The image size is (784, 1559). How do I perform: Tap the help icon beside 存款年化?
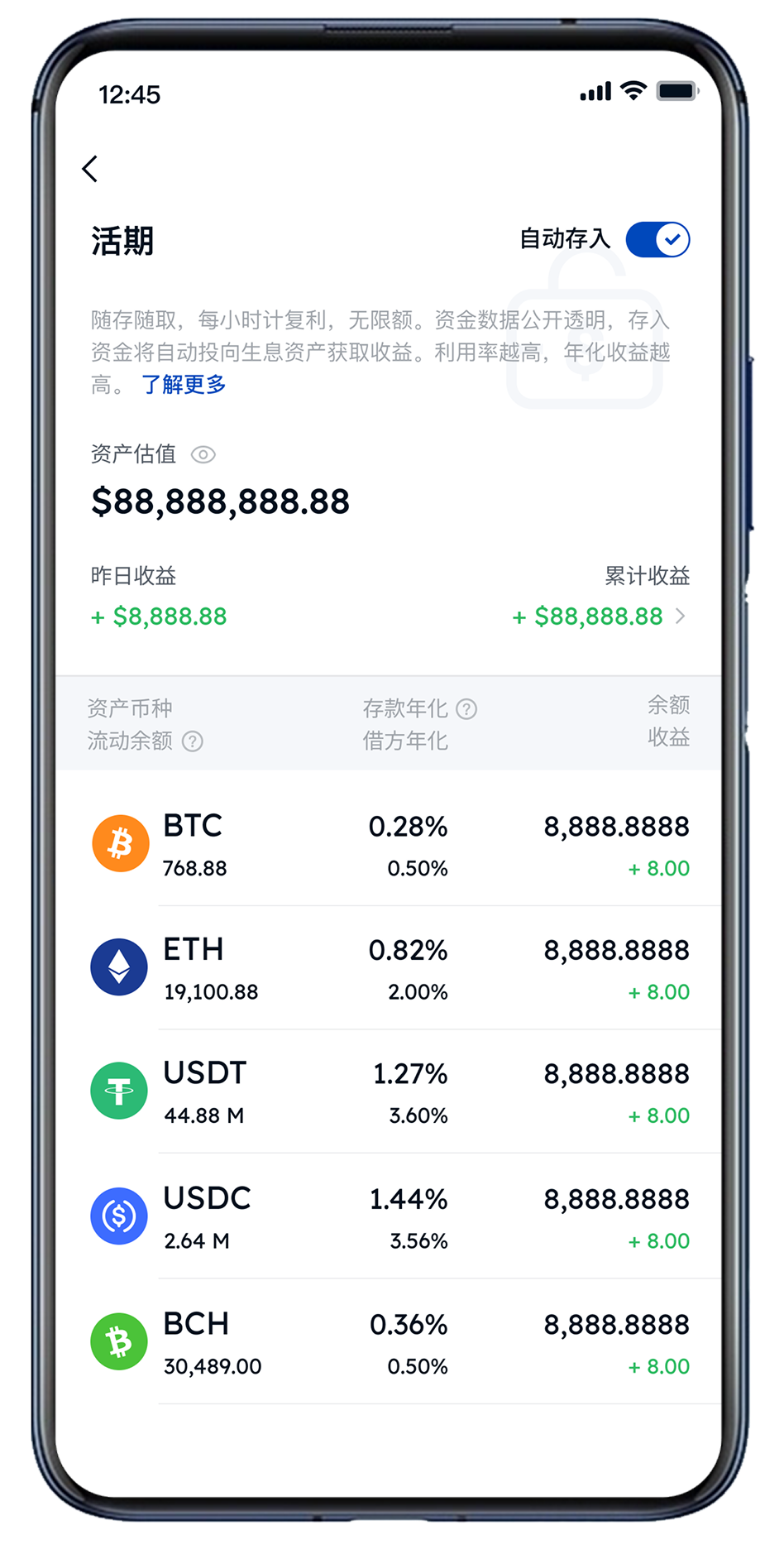pyautogui.click(x=466, y=709)
